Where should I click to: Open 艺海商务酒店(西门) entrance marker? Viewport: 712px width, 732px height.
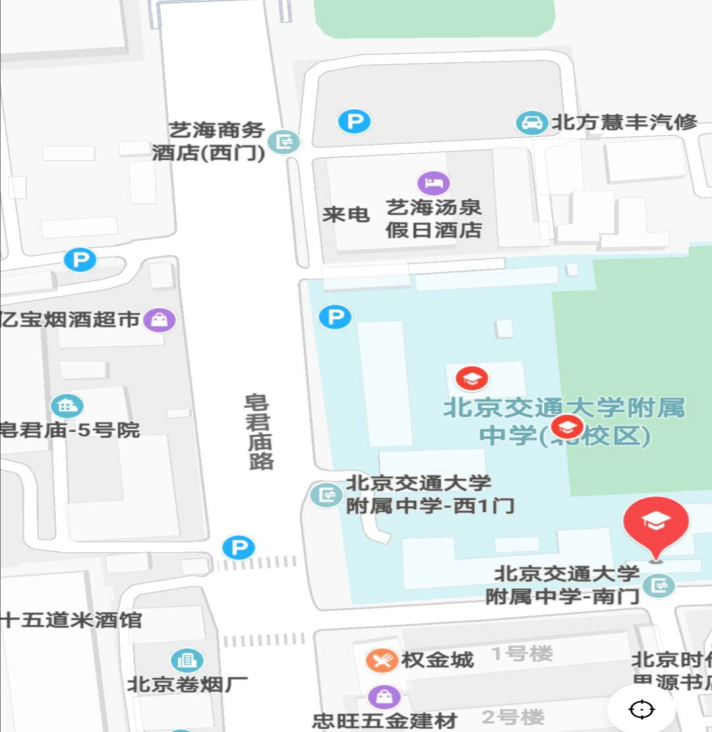point(288,141)
